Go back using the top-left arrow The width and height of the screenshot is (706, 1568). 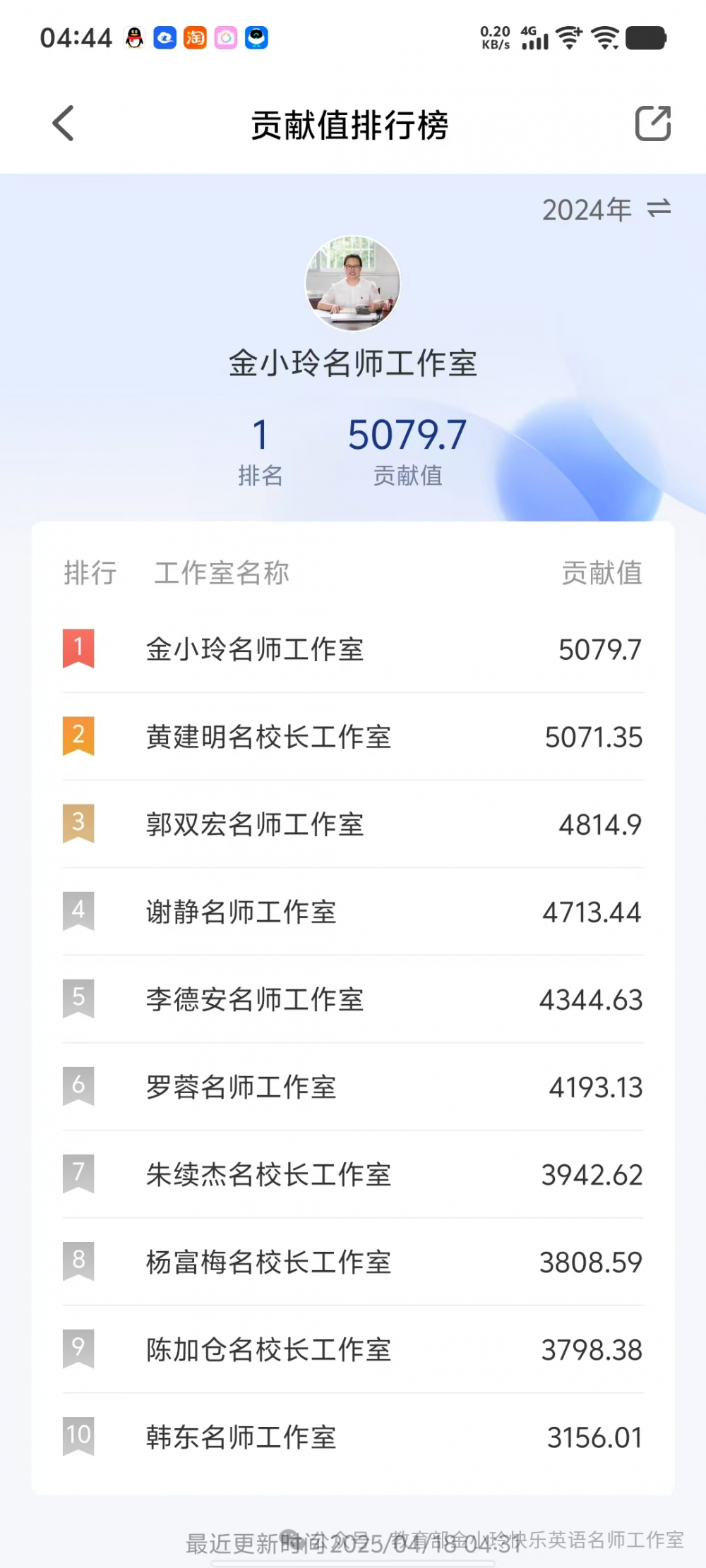point(64,124)
